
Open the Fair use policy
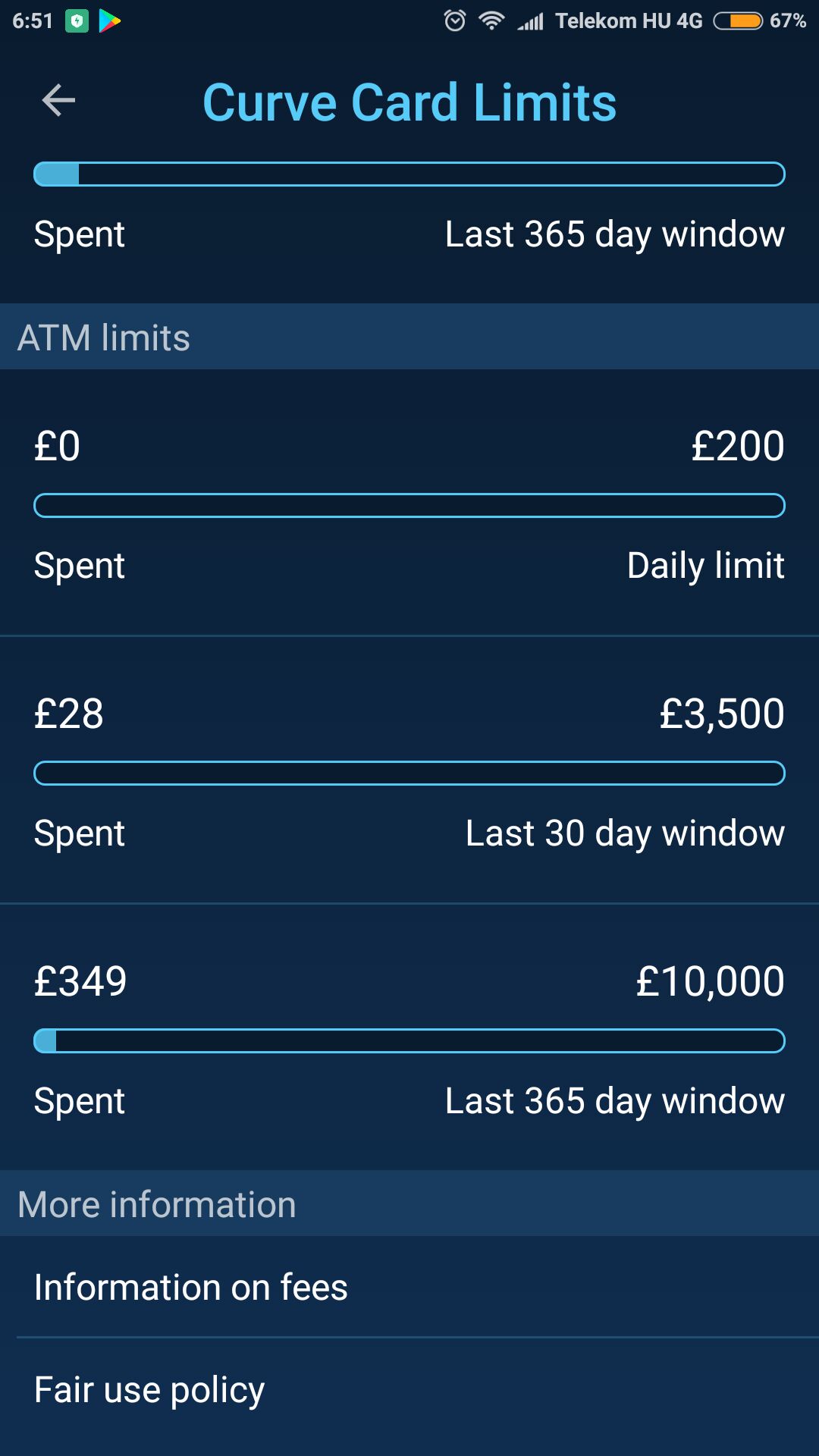pyautogui.click(x=409, y=1391)
